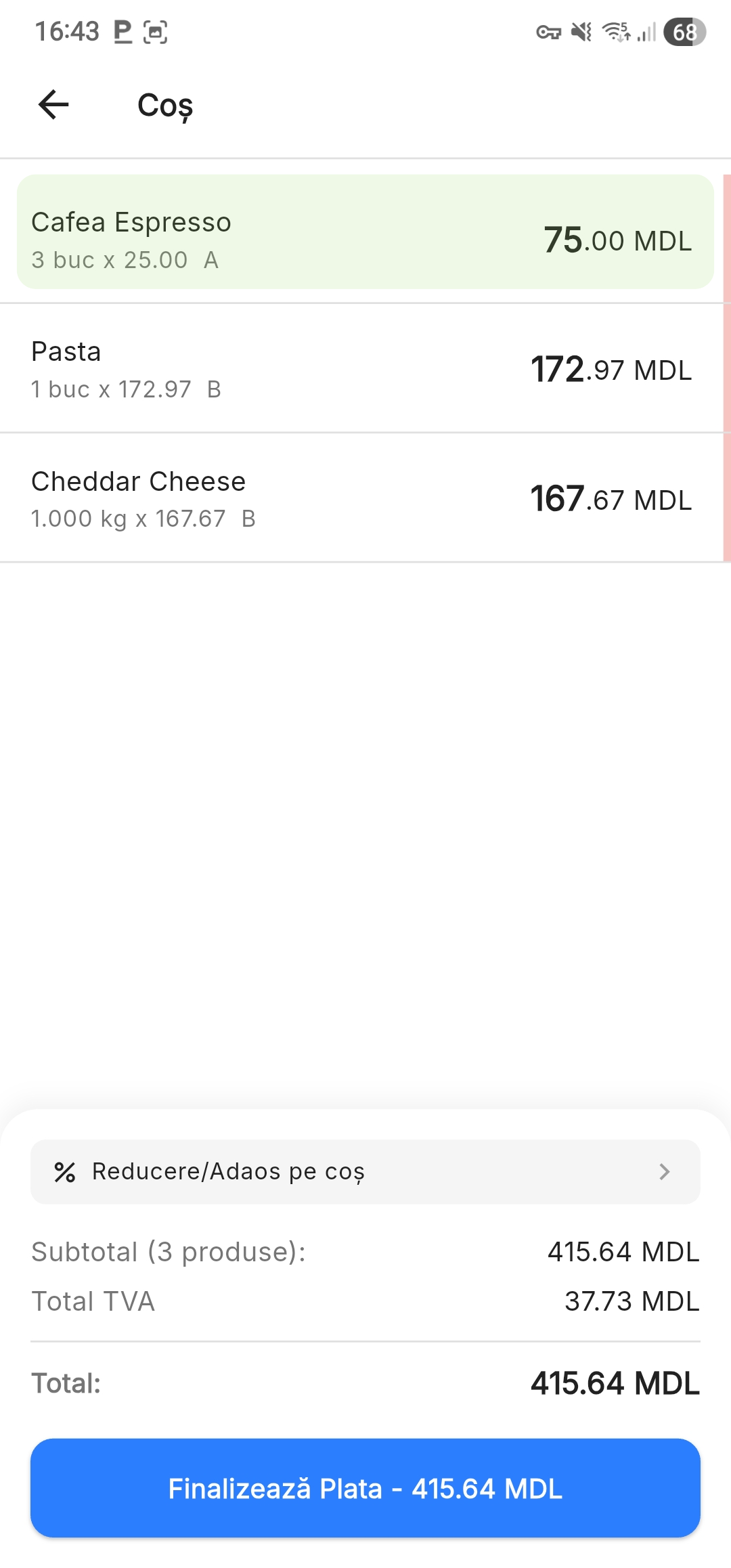
Task: Tap Finalizează Plata - 415.64 MDL button
Action: (365, 1488)
